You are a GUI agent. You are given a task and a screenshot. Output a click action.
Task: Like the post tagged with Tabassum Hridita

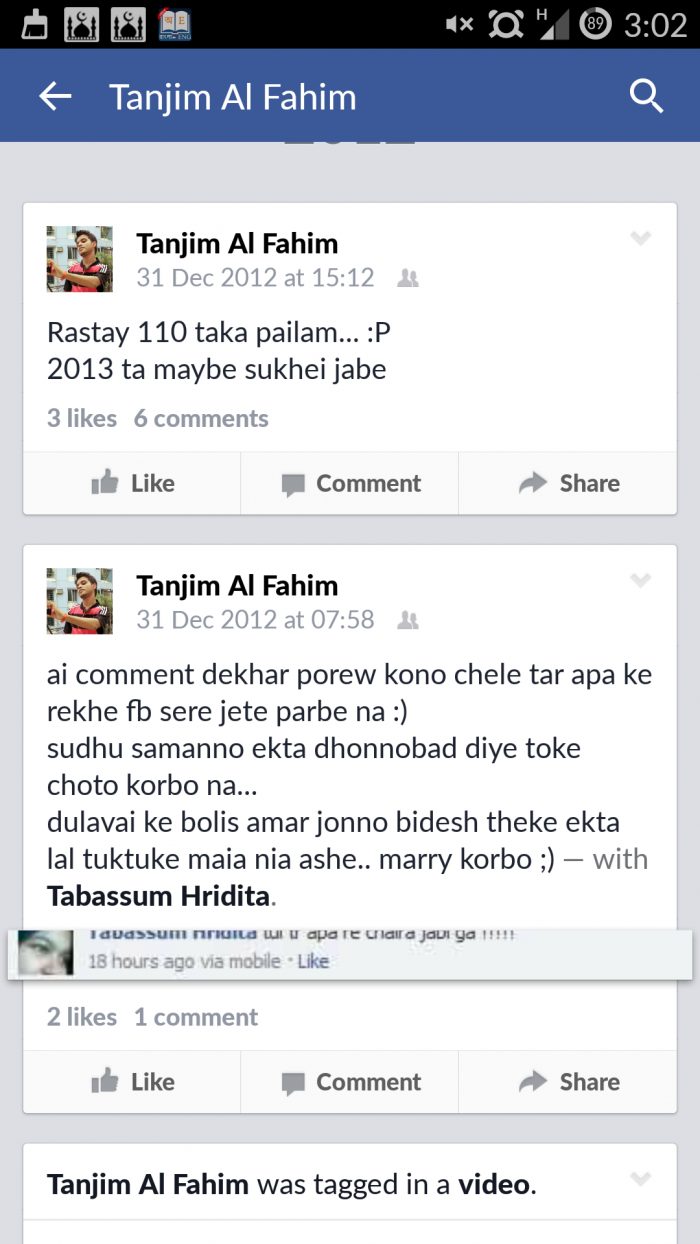point(132,1081)
